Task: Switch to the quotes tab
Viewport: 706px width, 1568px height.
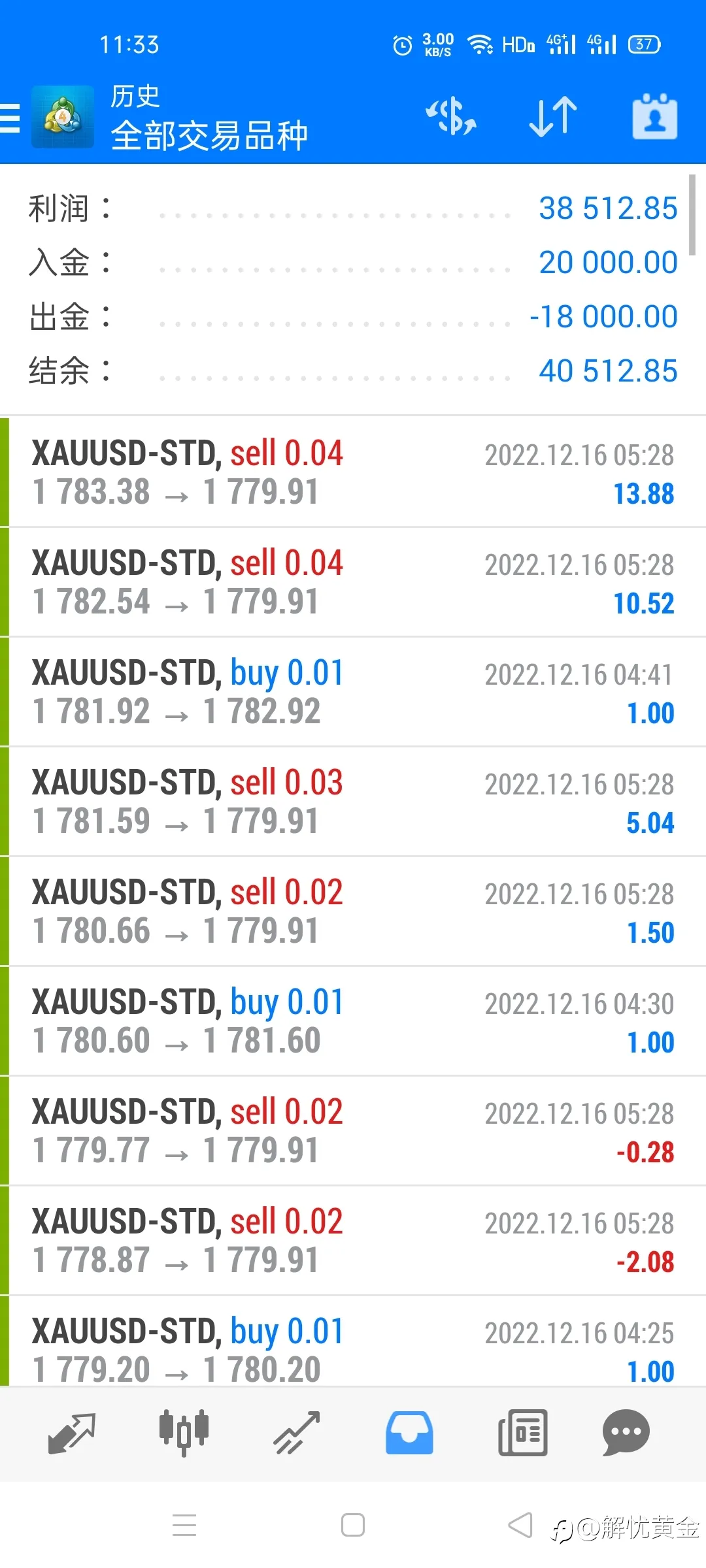Action: point(72,1433)
